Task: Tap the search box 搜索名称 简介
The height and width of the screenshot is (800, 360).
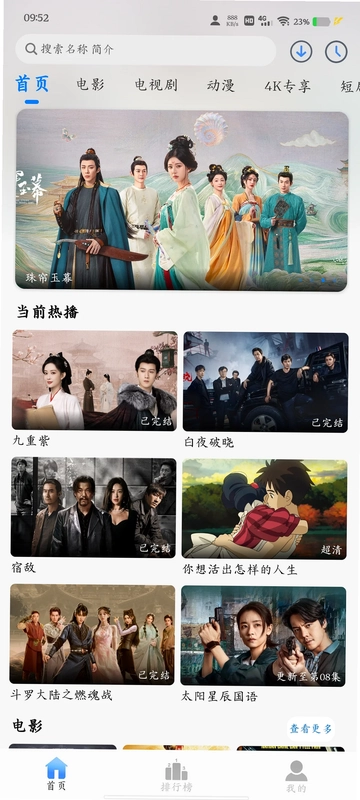Action: [145, 49]
